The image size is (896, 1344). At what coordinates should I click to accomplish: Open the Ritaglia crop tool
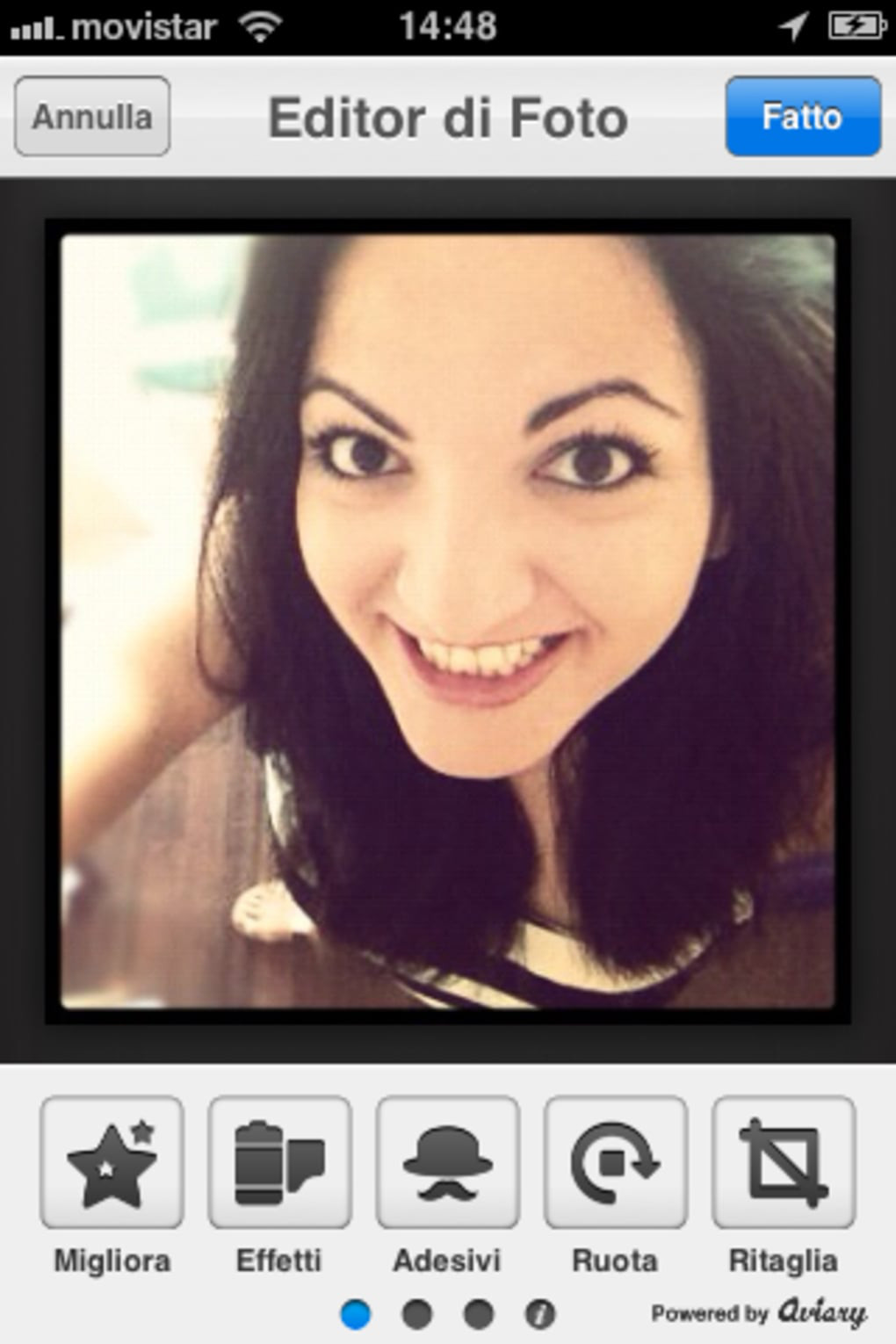click(x=783, y=1161)
